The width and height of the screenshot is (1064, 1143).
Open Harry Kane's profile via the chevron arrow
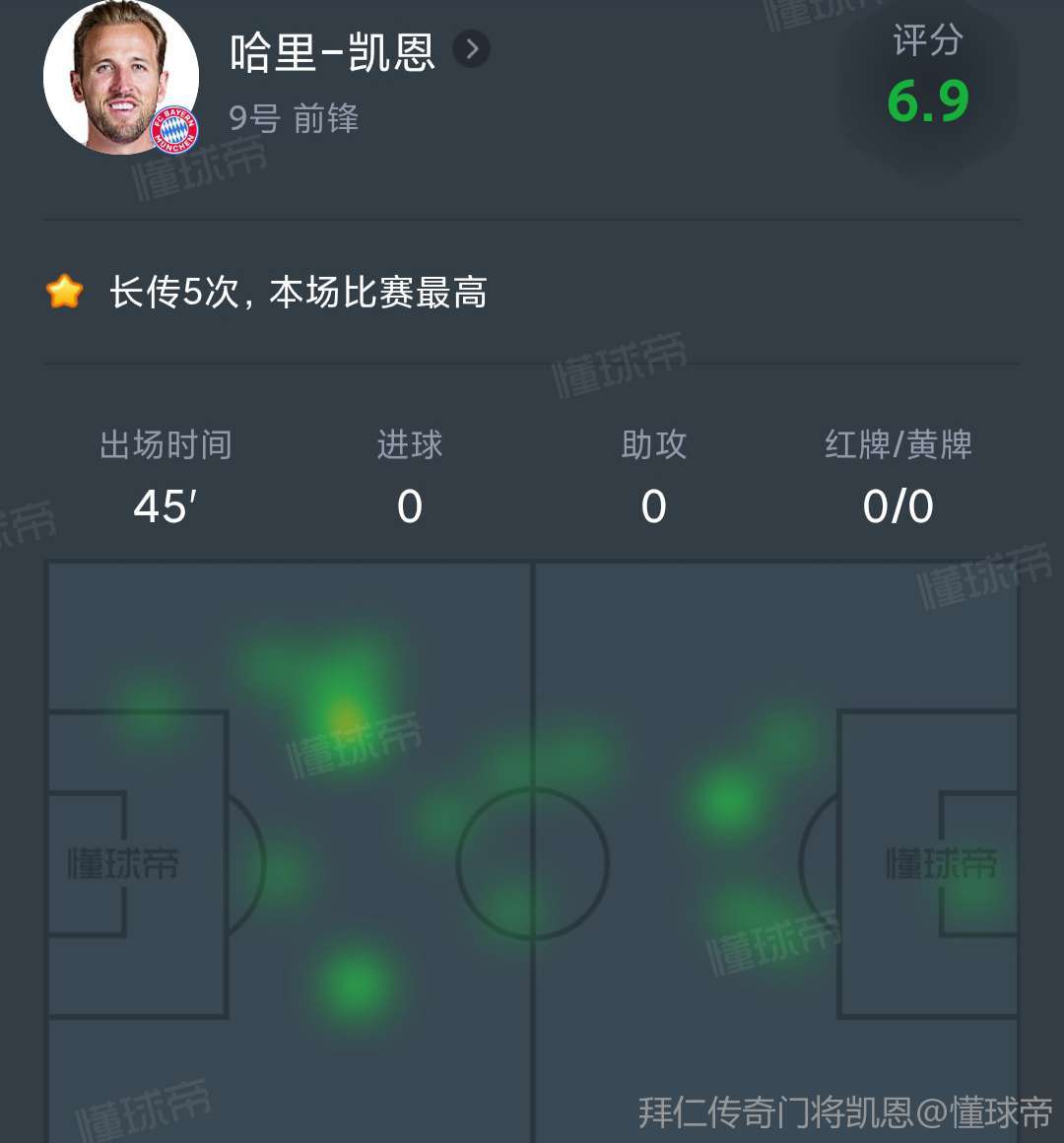(472, 49)
